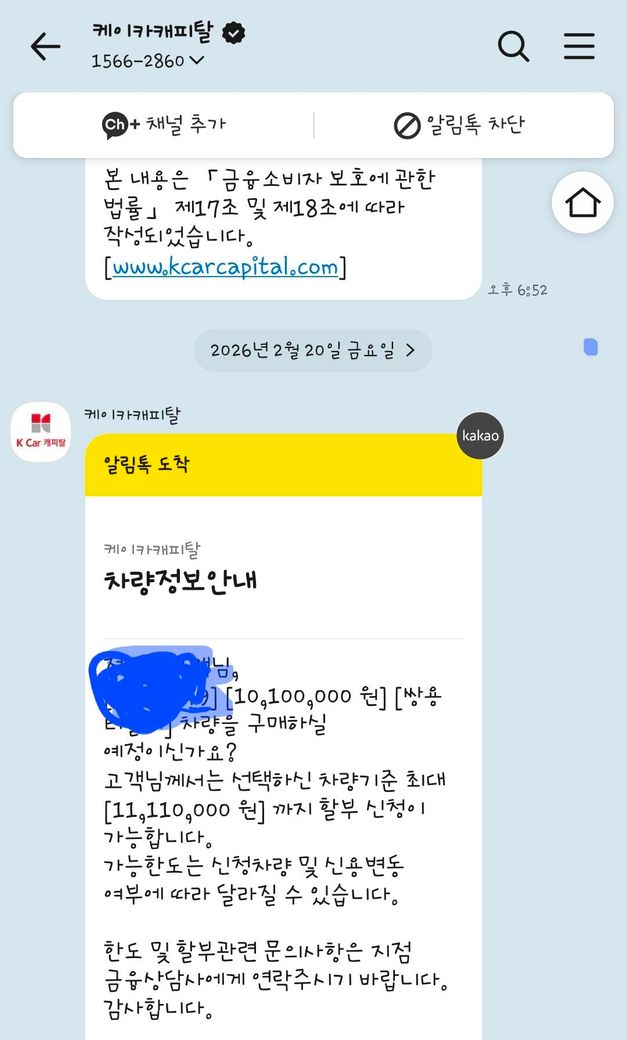Open the 2026년 2월 20일 date selector
This screenshot has width=627, height=1040.
point(312,350)
